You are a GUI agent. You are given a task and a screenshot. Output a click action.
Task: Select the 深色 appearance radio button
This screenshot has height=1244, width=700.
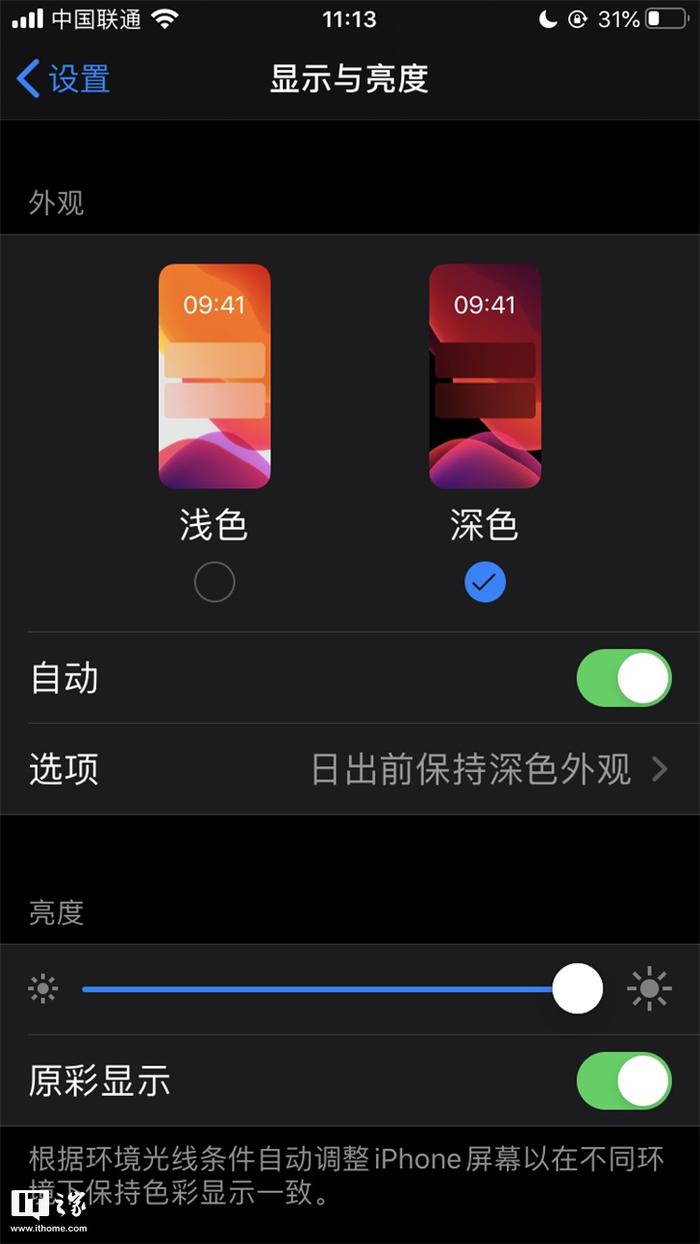(485, 582)
